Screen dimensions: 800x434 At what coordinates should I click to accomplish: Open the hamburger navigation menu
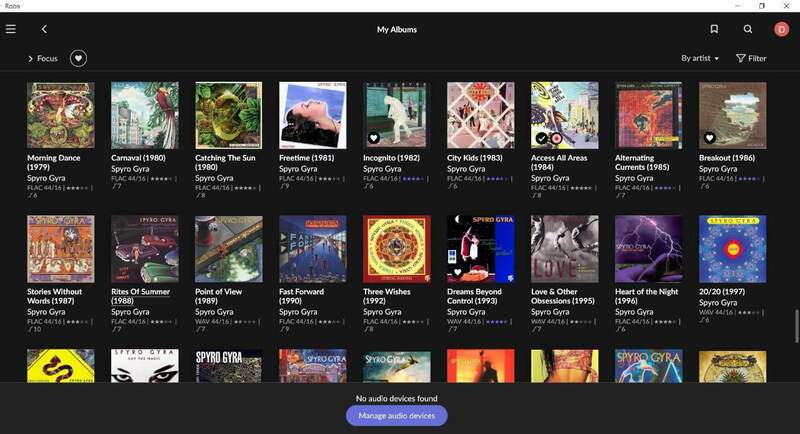11,29
